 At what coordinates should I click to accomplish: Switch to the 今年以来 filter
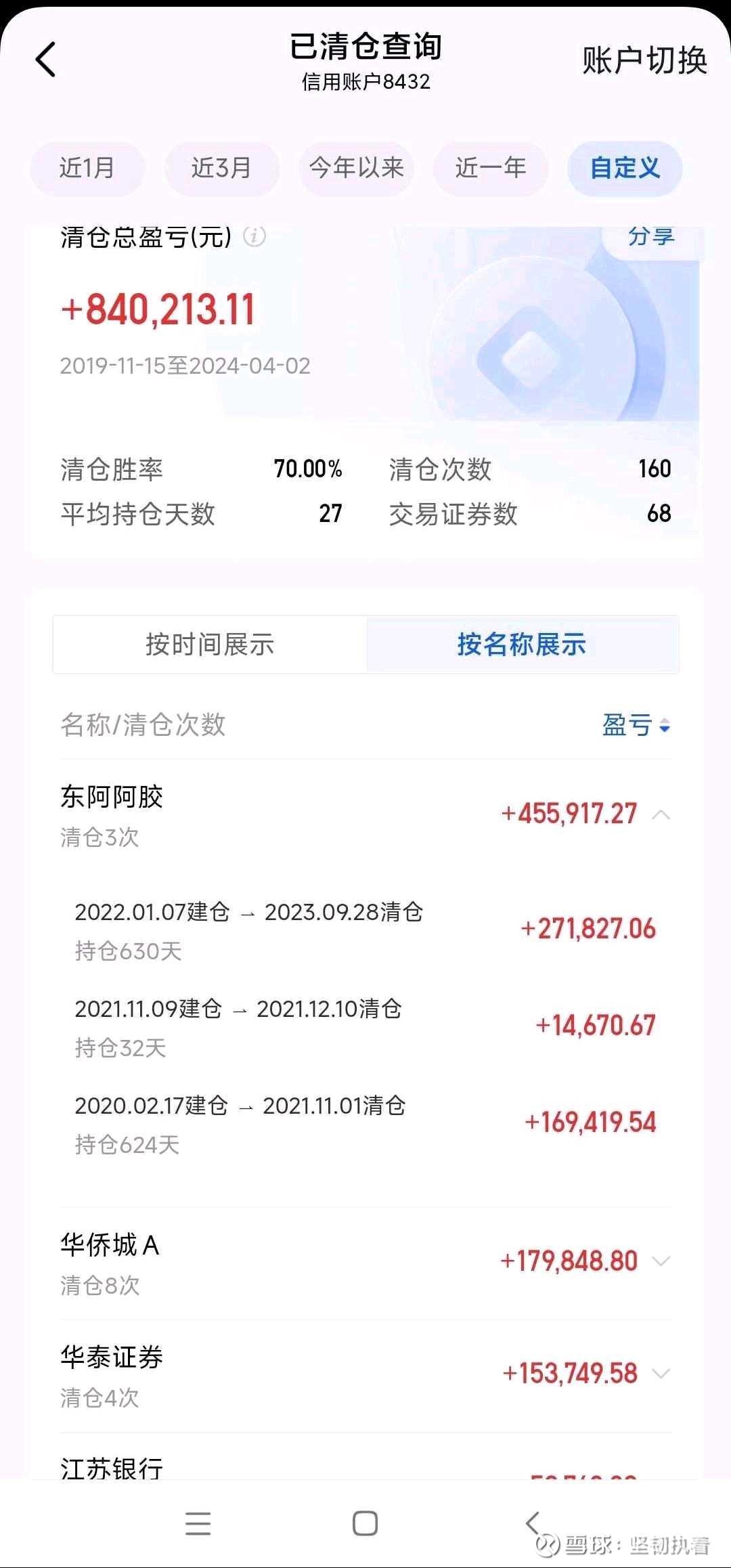click(356, 169)
